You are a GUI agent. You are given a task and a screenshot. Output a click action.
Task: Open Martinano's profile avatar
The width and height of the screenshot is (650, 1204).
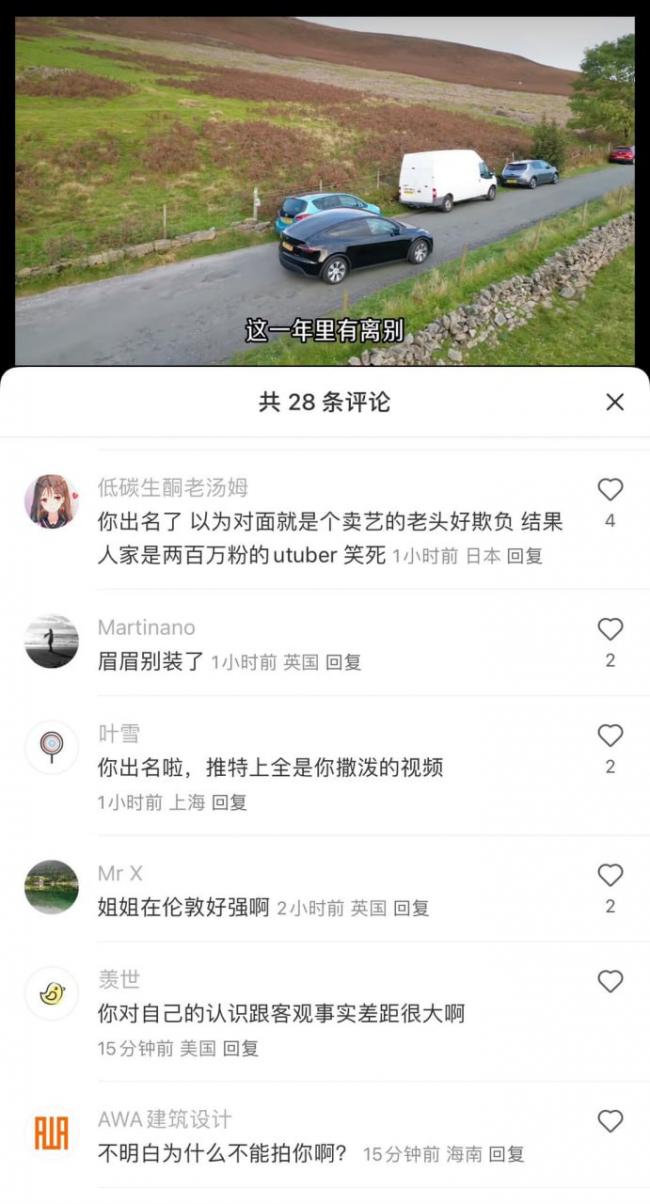click(52, 641)
